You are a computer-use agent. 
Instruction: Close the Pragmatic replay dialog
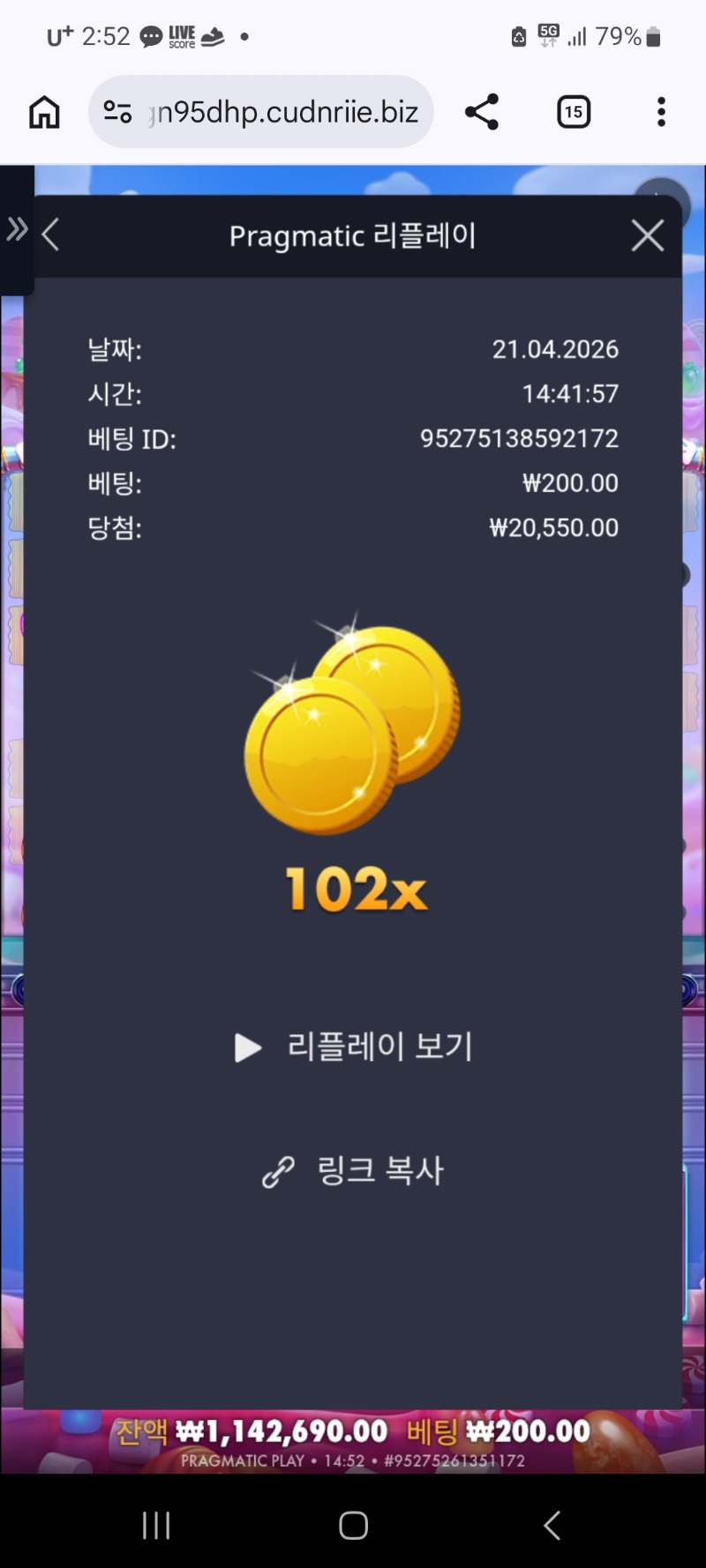(x=648, y=235)
